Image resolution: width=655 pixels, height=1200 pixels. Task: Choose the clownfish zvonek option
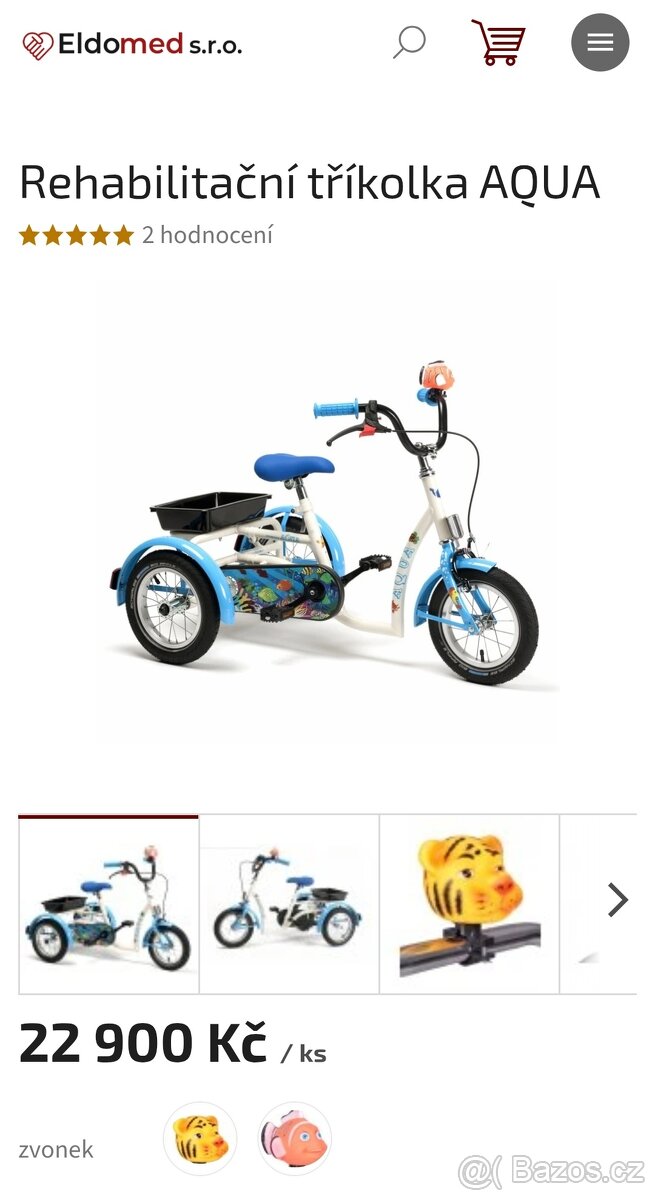[x=294, y=1139]
